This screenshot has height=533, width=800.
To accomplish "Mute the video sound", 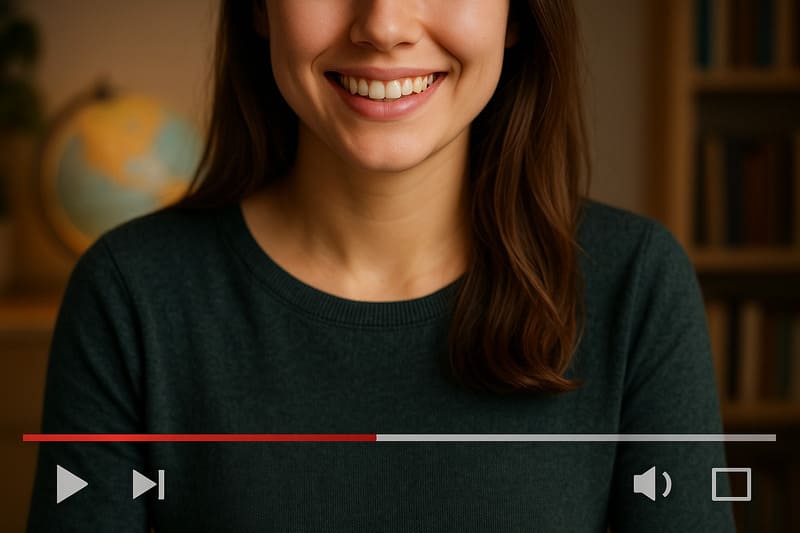I will (x=651, y=484).
